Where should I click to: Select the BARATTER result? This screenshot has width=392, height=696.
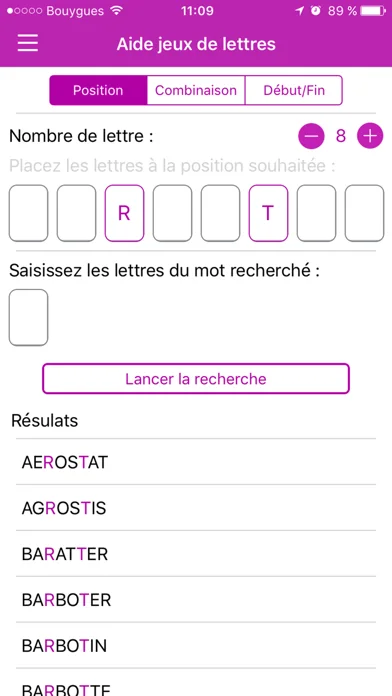point(196,554)
